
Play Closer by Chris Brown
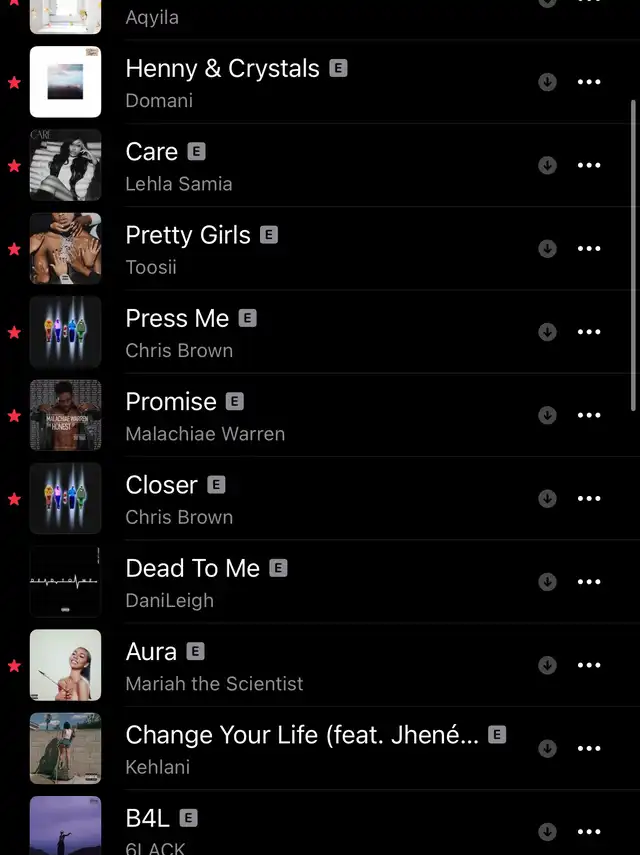tap(161, 485)
